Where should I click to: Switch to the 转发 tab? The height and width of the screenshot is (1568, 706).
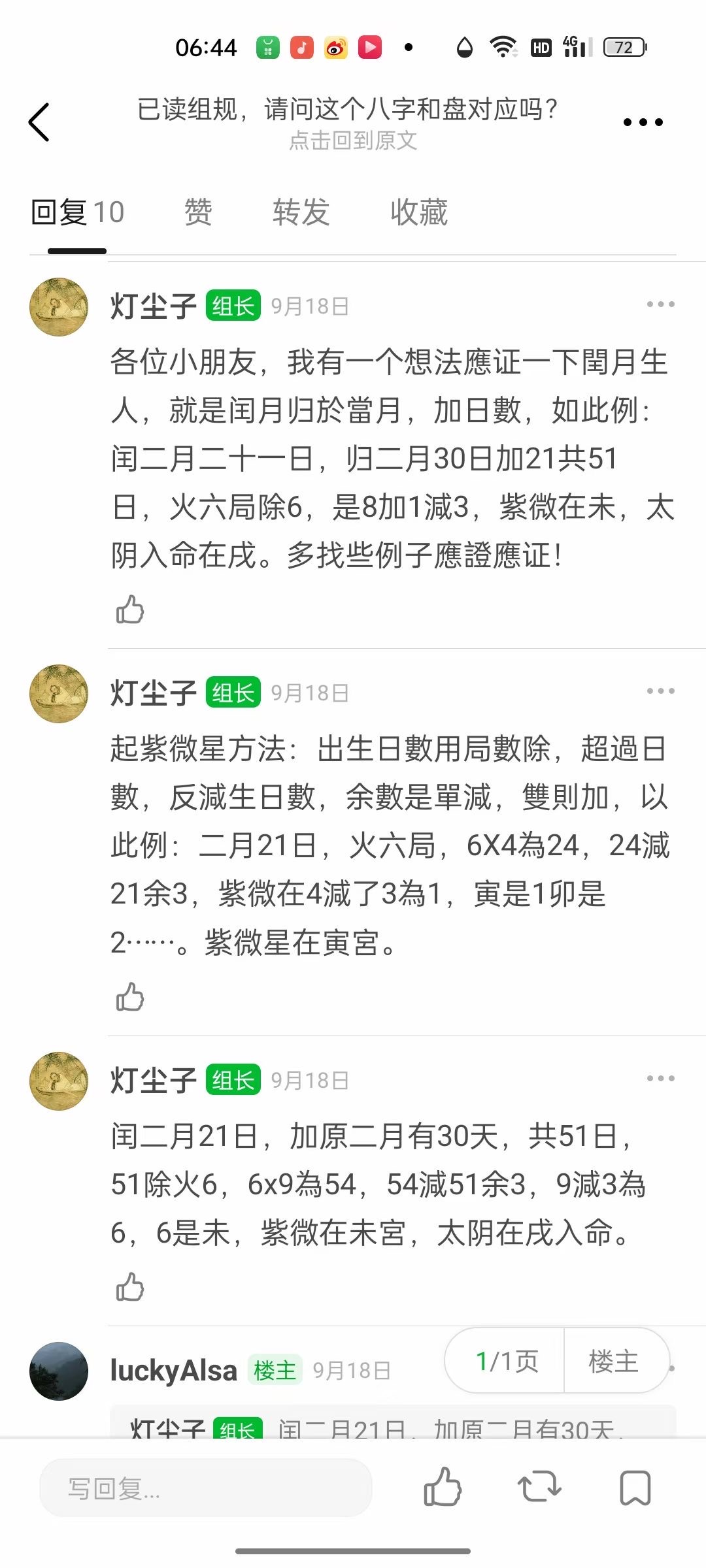click(301, 212)
